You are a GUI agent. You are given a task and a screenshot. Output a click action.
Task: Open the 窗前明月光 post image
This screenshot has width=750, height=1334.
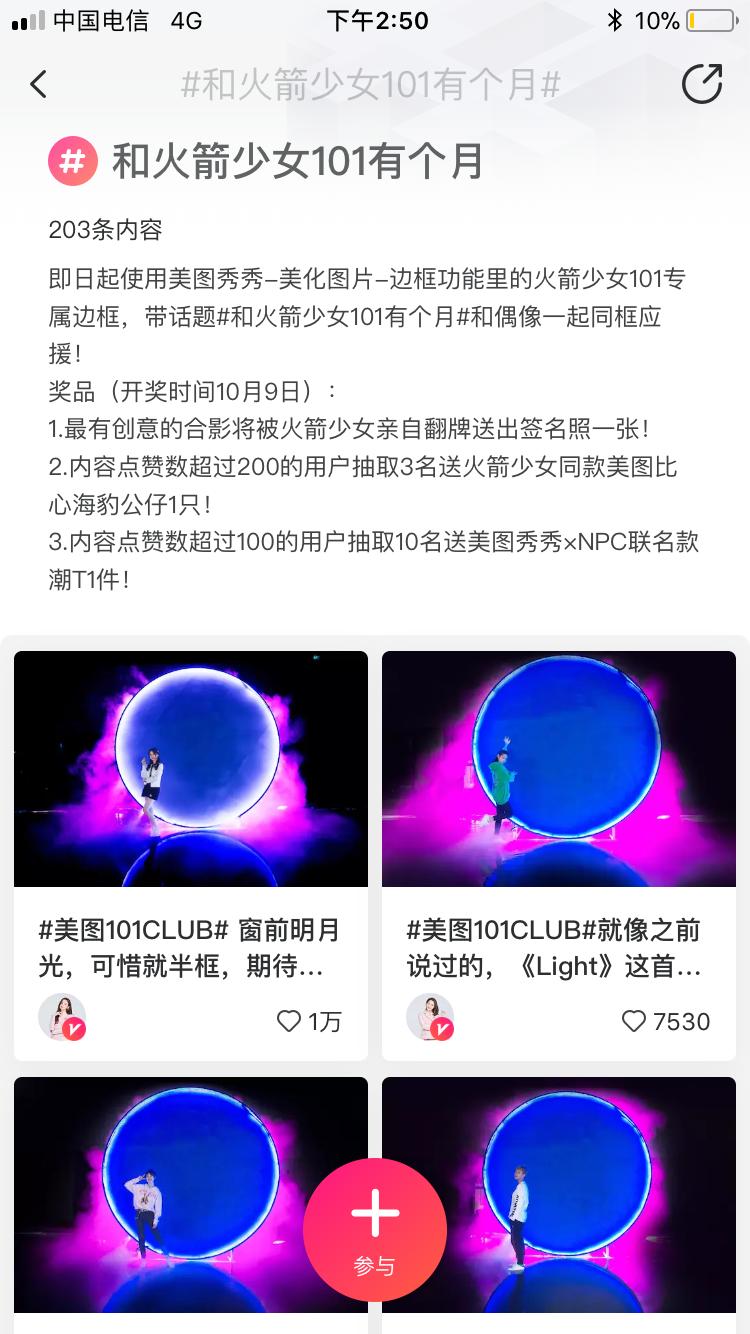(190, 768)
